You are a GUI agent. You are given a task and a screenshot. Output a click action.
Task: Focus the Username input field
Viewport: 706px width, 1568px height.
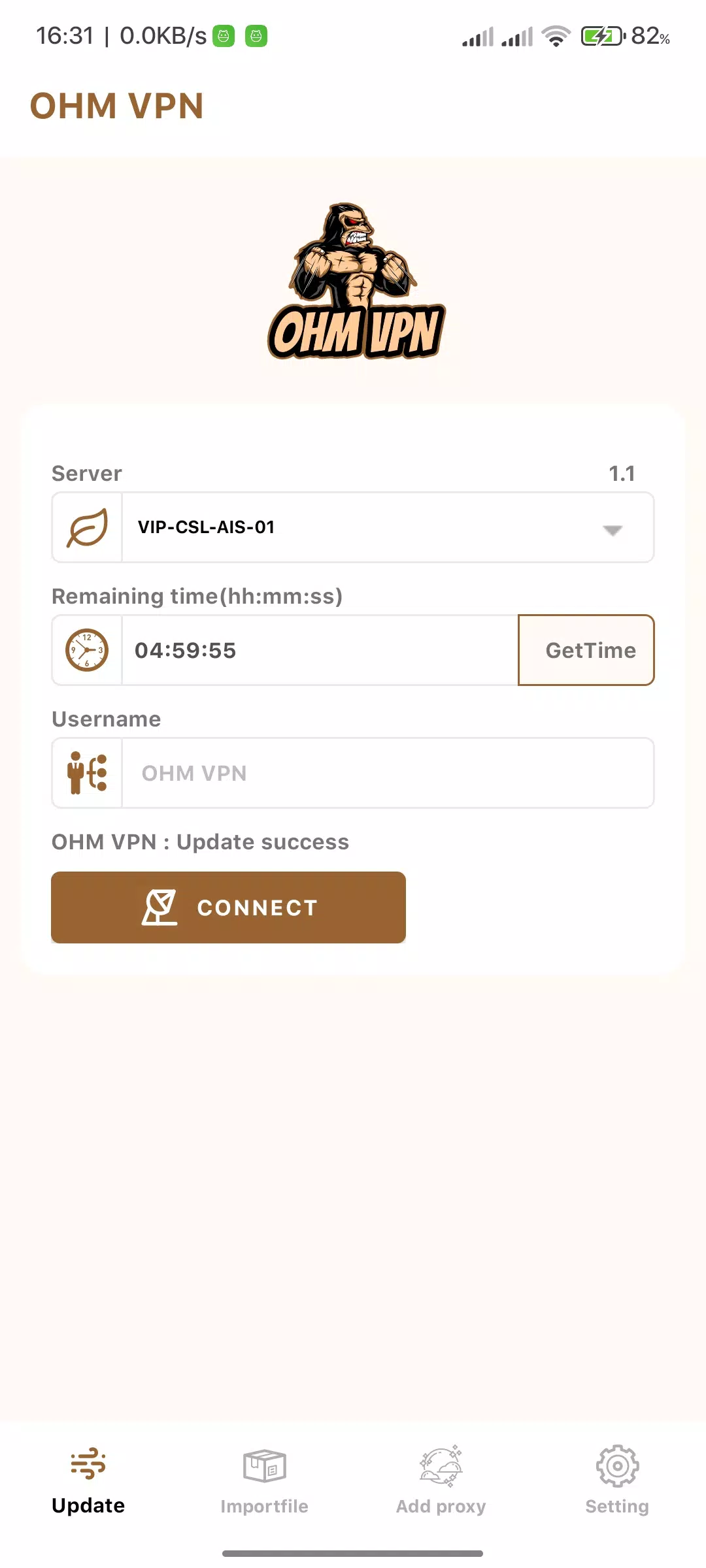(x=387, y=773)
